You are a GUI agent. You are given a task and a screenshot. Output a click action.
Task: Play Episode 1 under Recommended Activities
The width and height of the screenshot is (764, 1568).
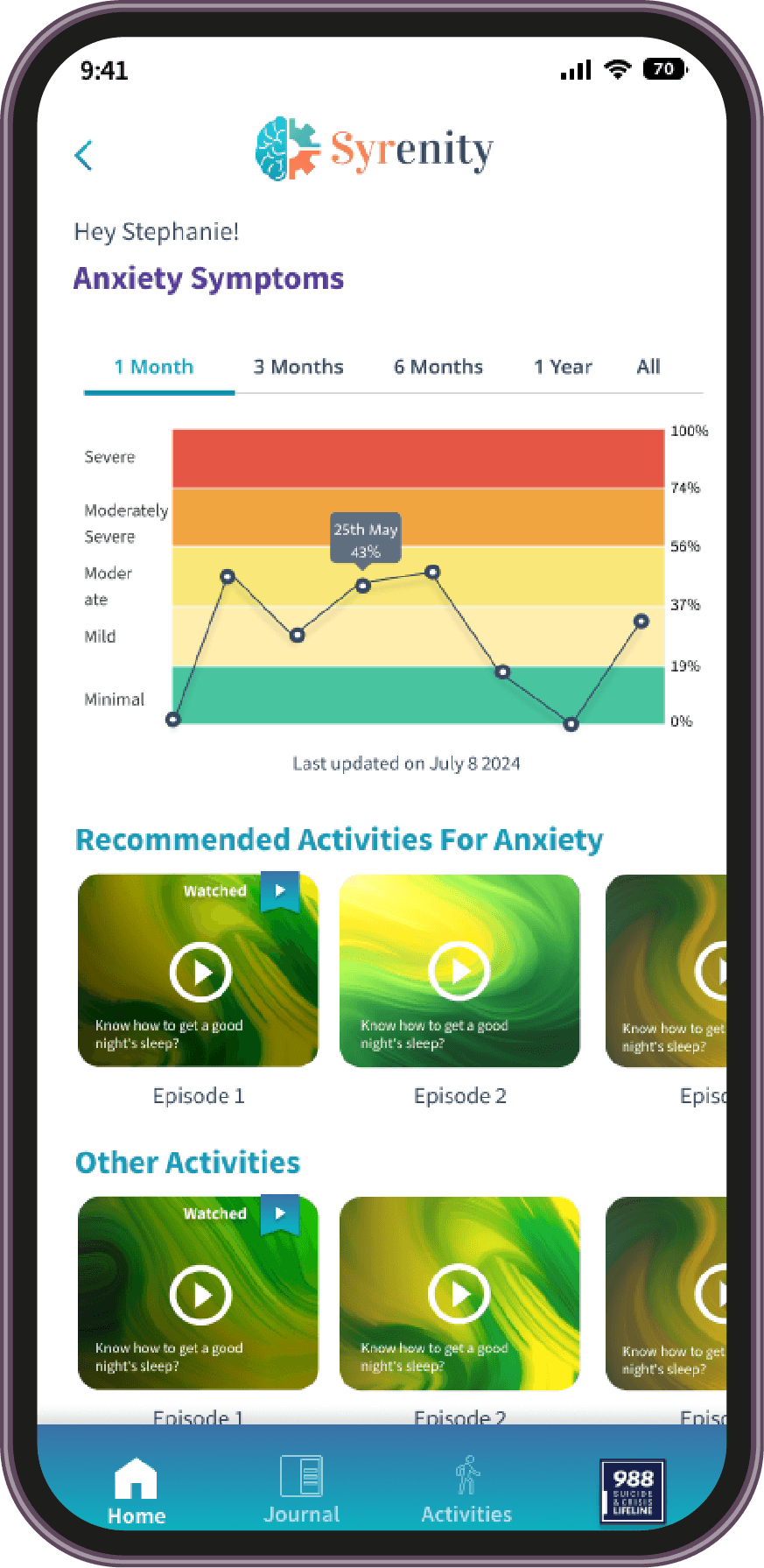point(200,972)
